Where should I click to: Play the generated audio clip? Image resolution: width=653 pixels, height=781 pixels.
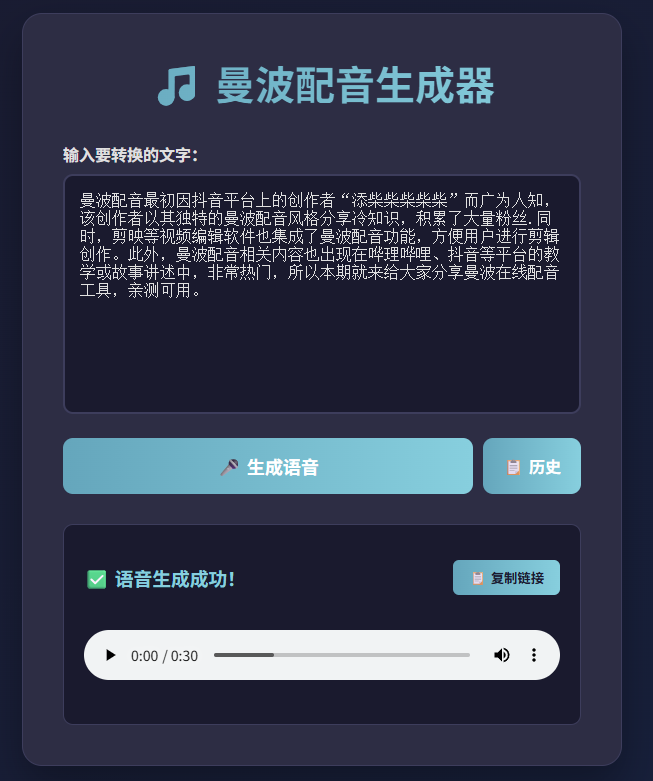point(111,655)
